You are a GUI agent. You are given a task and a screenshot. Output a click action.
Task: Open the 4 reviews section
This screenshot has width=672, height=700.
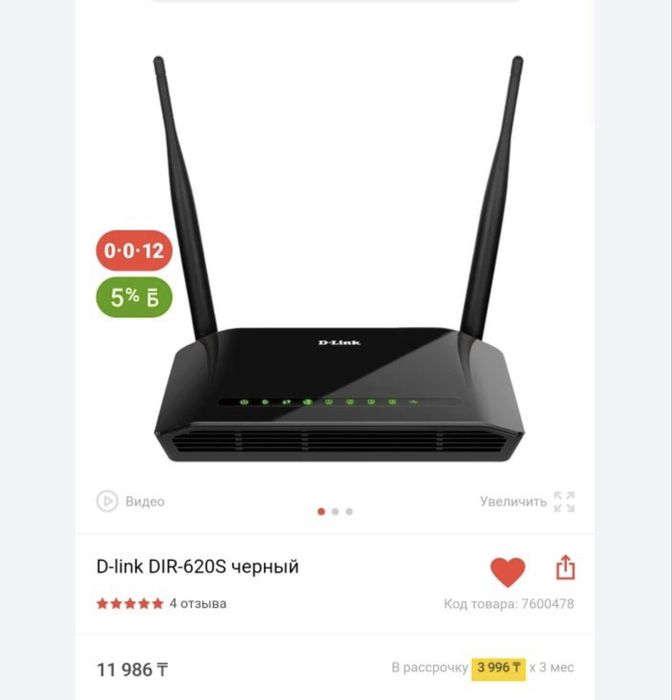(x=197, y=604)
